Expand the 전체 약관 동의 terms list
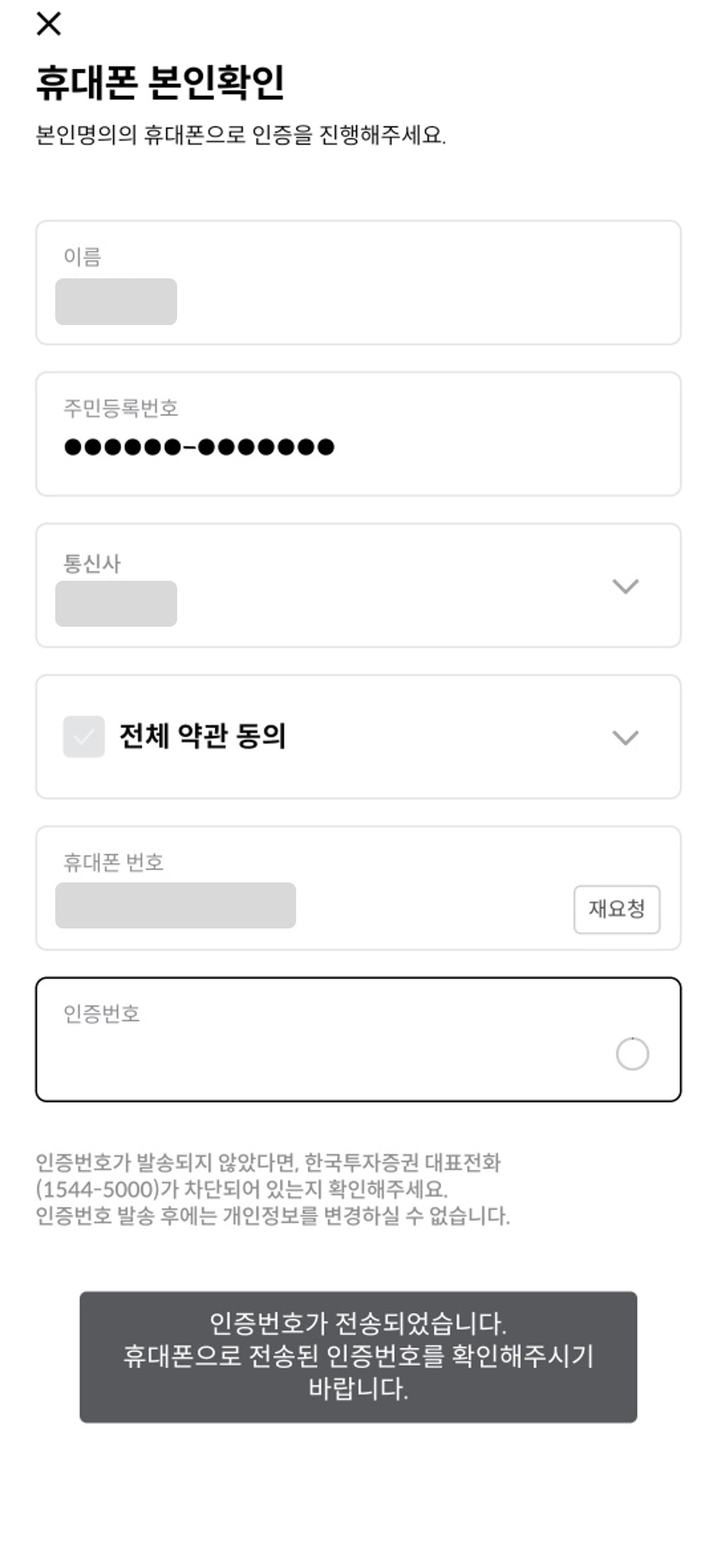This screenshot has height=1568, width=717. [624, 737]
